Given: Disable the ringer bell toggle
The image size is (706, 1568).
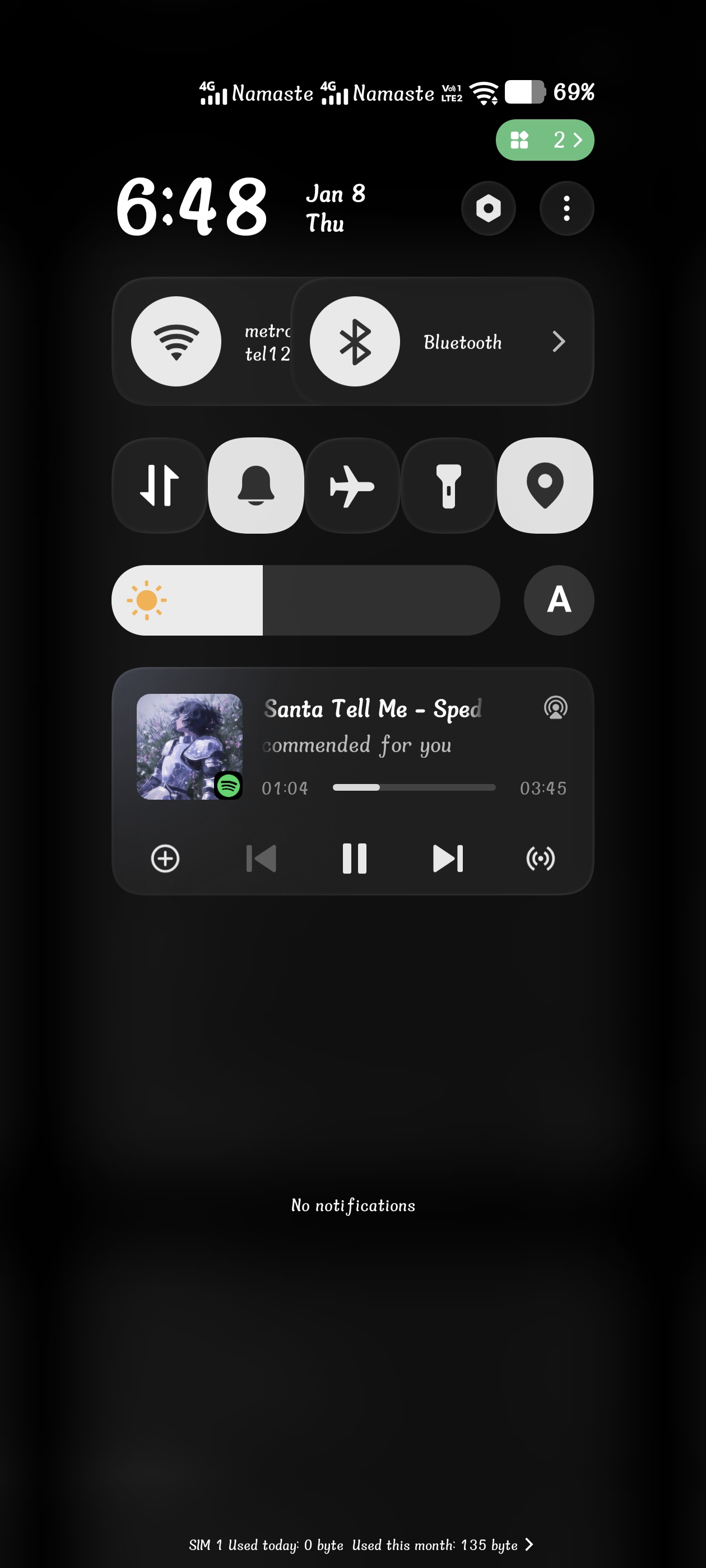Looking at the screenshot, I should click(x=256, y=485).
